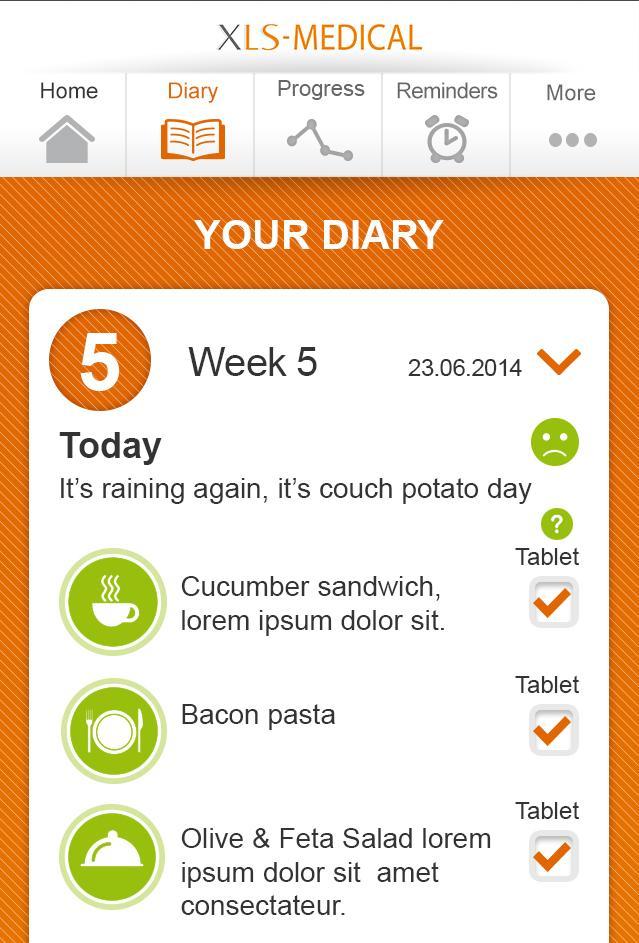Image resolution: width=639 pixels, height=943 pixels.
Task: Tap the sad face mood icon
Action: click(555, 442)
